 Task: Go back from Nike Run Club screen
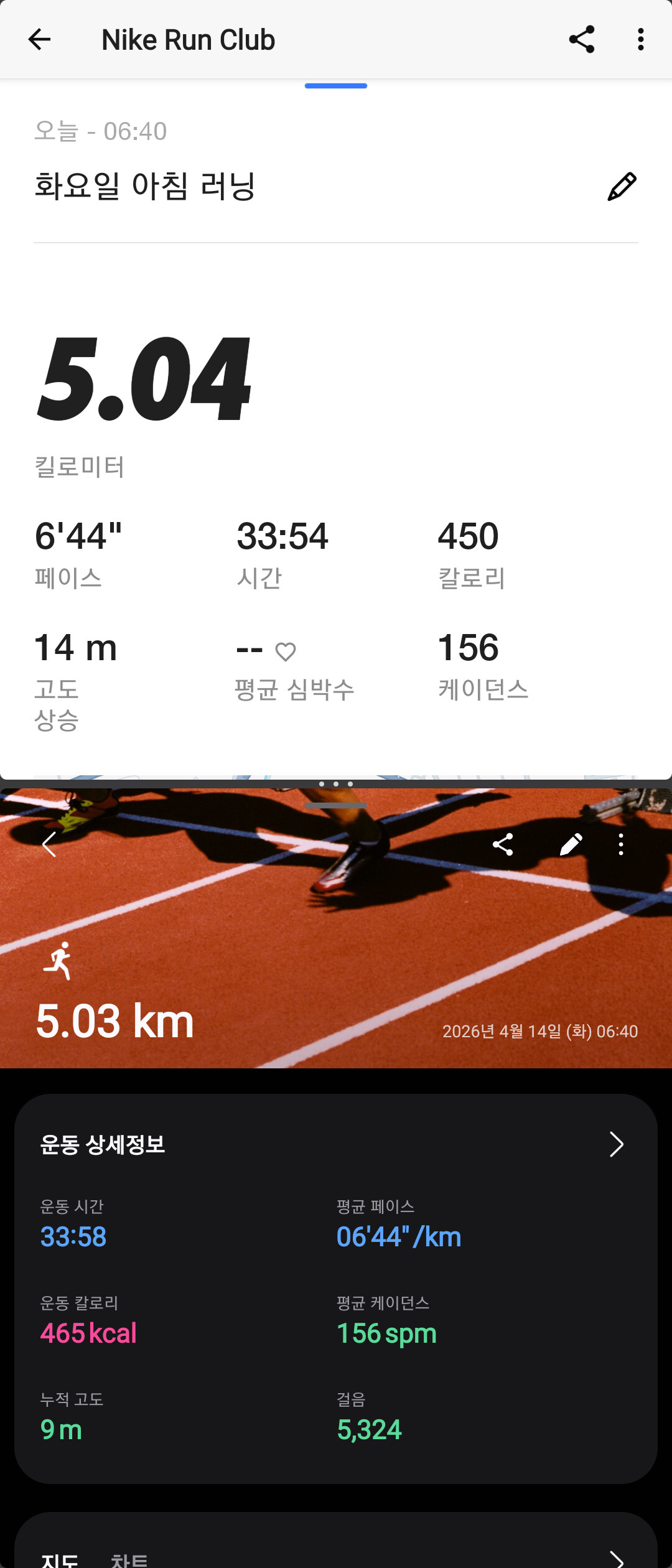coord(39,40)
